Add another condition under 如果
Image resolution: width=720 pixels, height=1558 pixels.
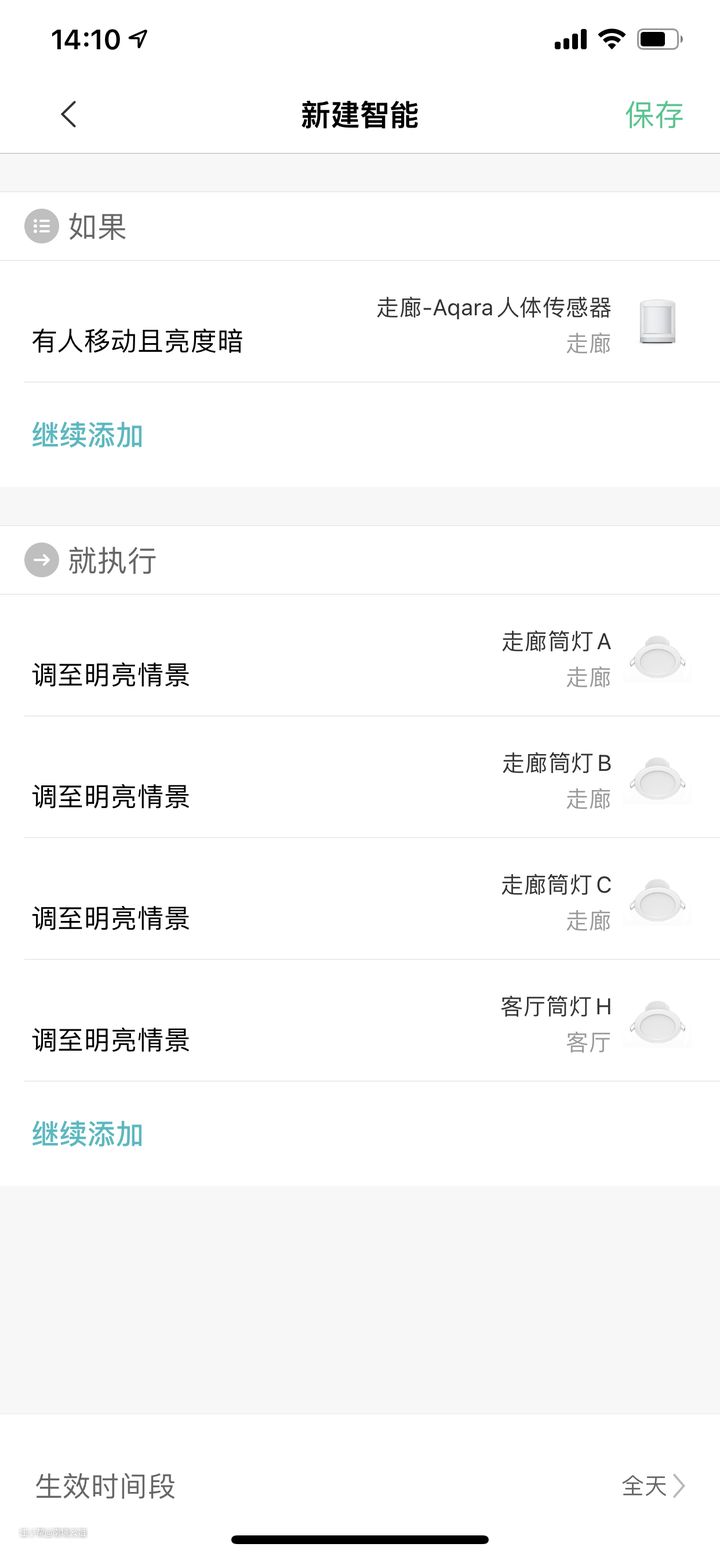coord(88,435)
